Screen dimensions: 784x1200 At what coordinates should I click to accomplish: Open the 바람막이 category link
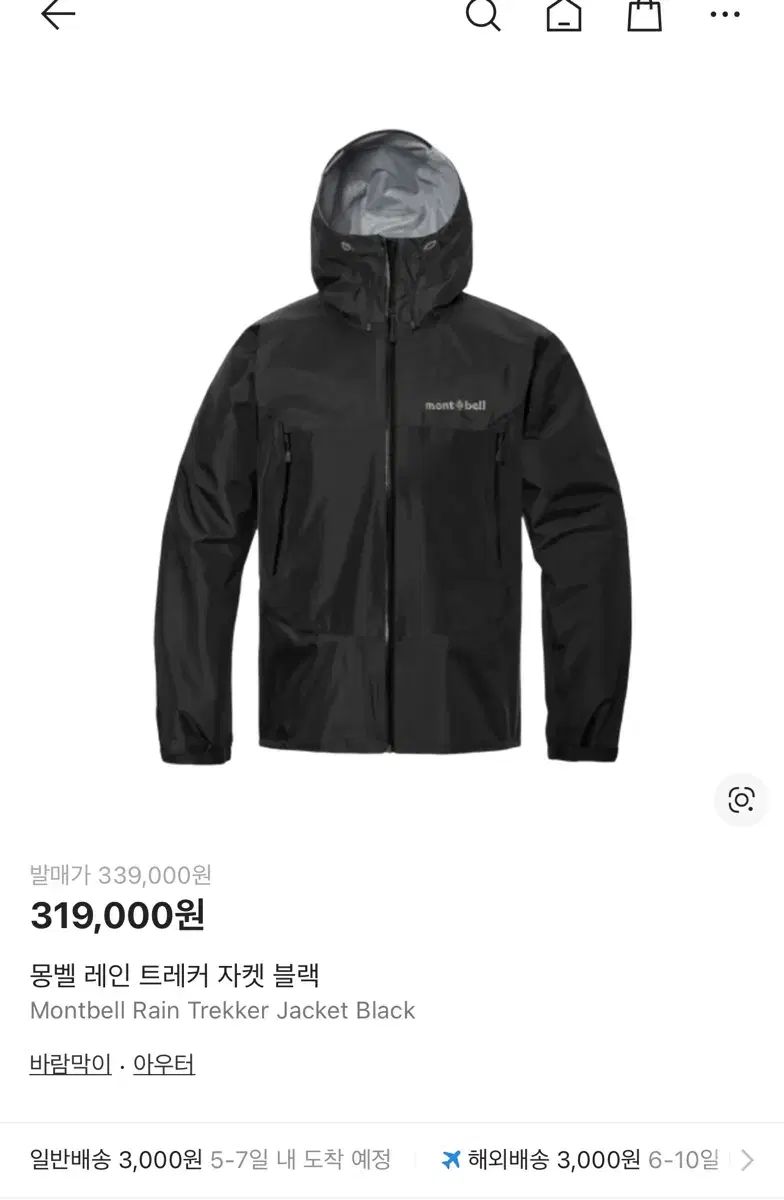point(70,1064)
